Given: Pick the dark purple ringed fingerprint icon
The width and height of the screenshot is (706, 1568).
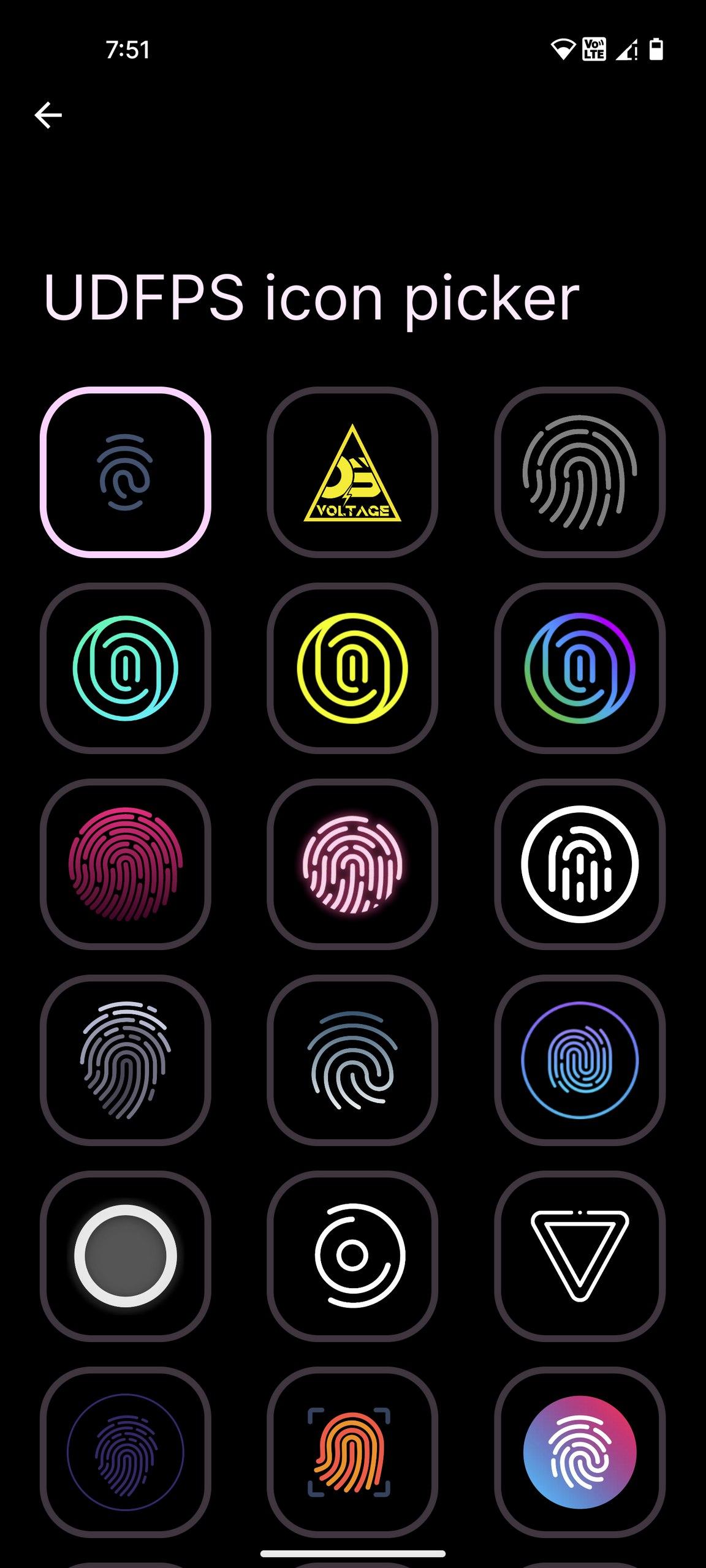Looking at the screenshot, I should coord(126,1452).
